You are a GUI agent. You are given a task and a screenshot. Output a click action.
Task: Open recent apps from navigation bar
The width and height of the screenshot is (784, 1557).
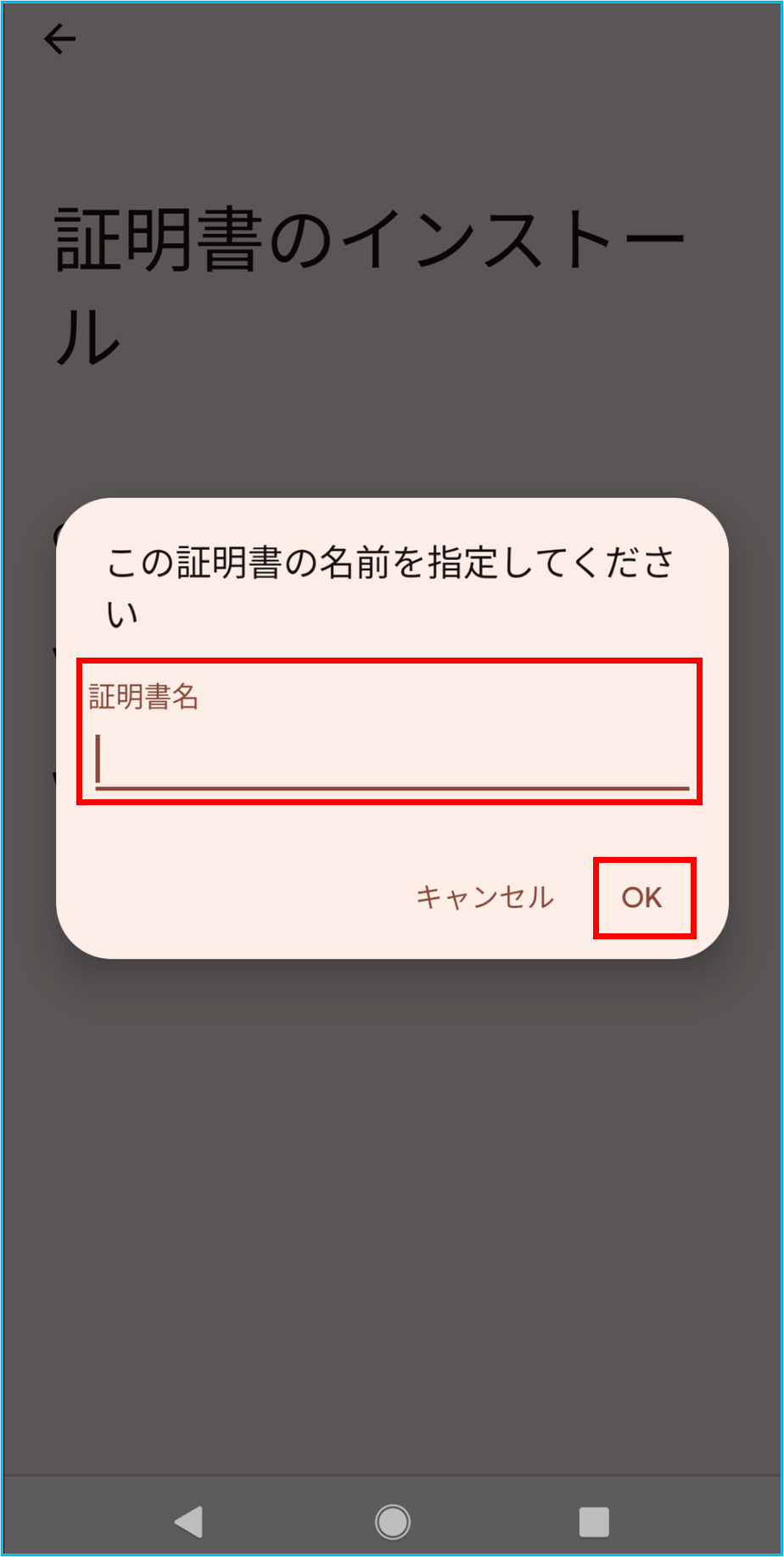click(x=593, y=1521)
